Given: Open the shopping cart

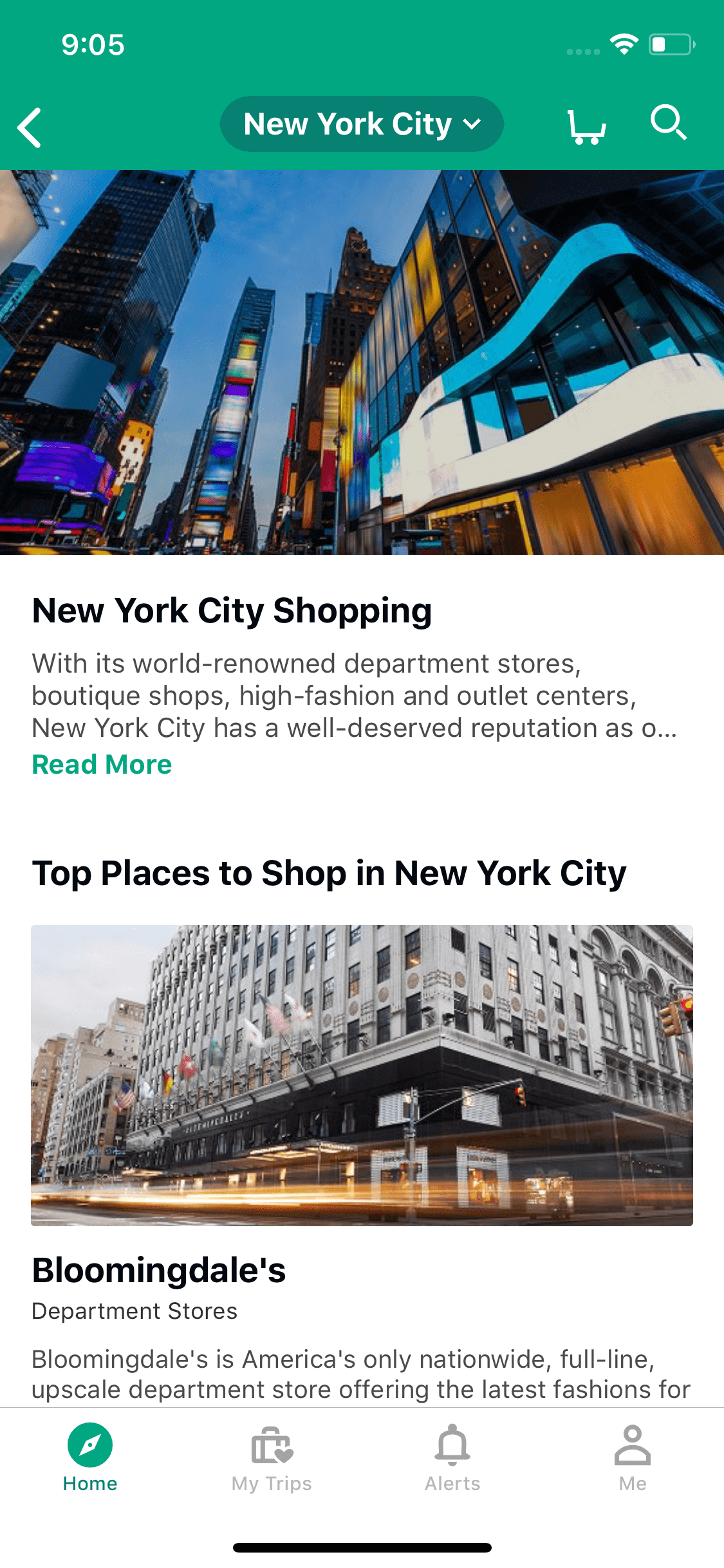Looking at the screenshot, I should tap(586, 127).
